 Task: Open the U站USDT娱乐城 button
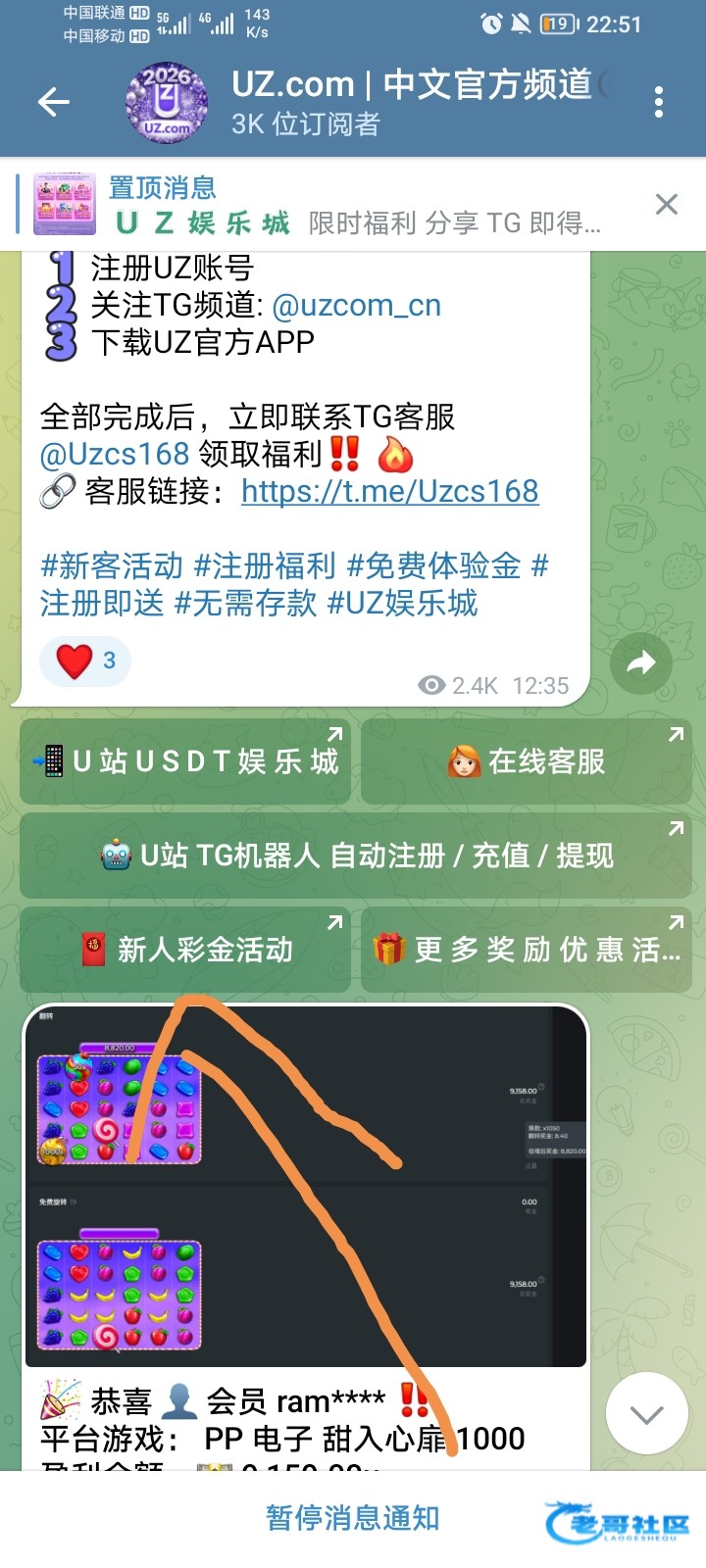pos(185,761)
